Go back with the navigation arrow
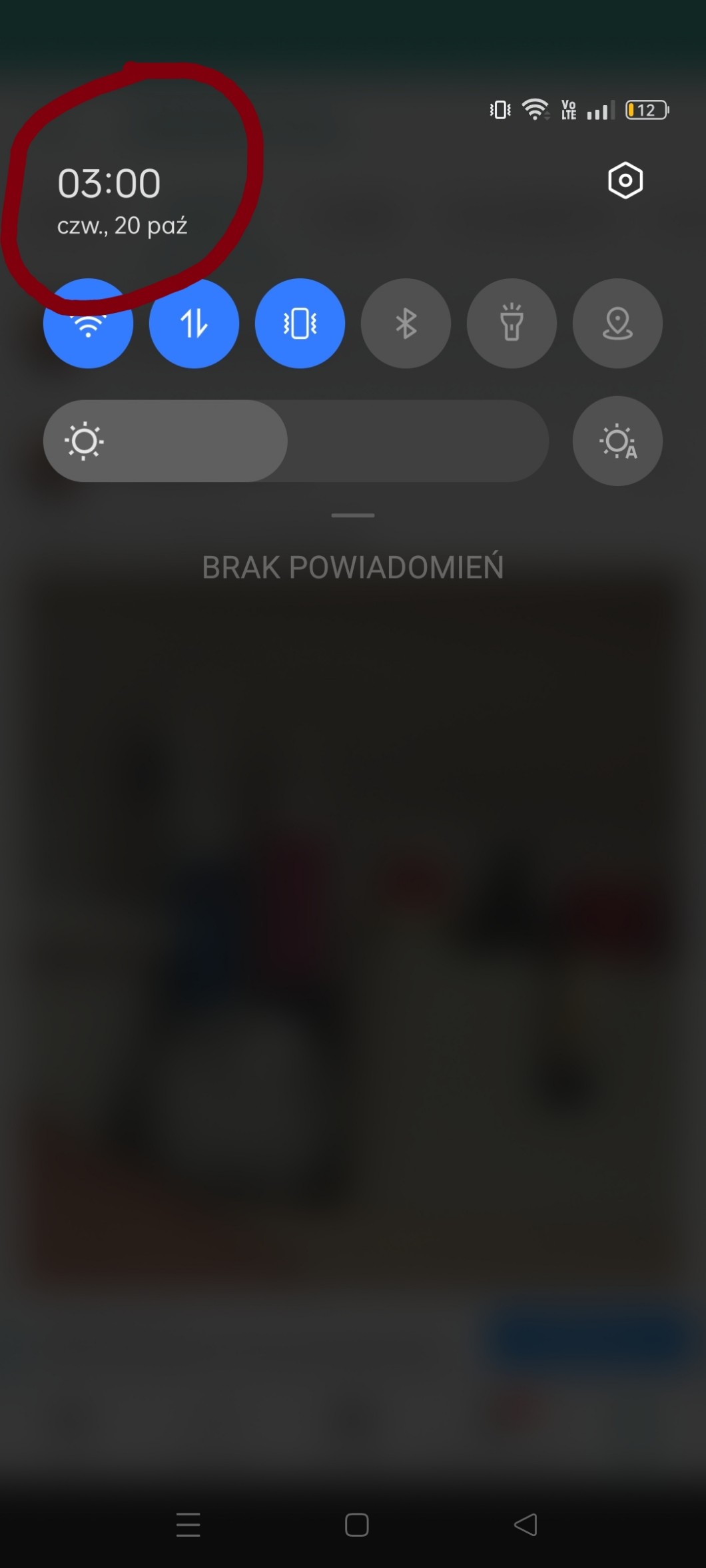Viewport: 706px width, 1568px height. click(526, 1525)
